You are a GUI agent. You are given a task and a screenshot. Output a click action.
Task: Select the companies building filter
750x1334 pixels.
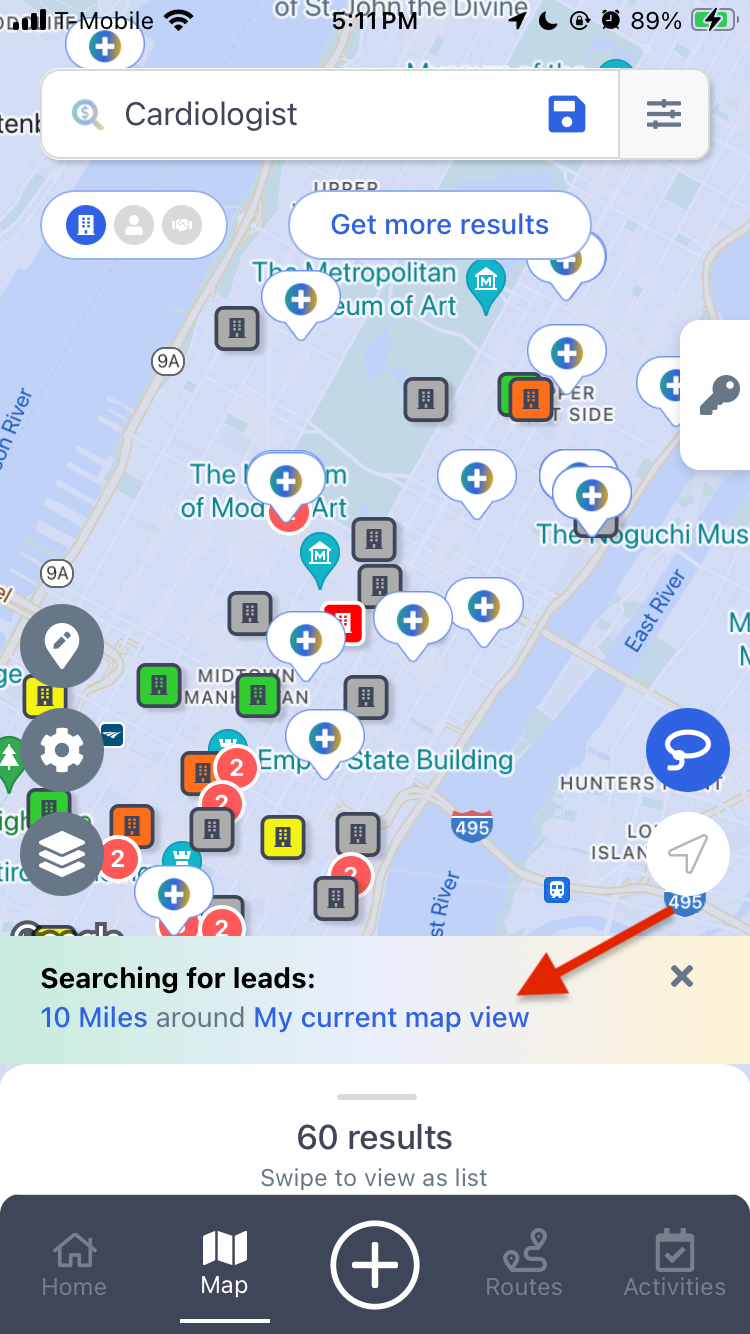(x=86, y=225)
